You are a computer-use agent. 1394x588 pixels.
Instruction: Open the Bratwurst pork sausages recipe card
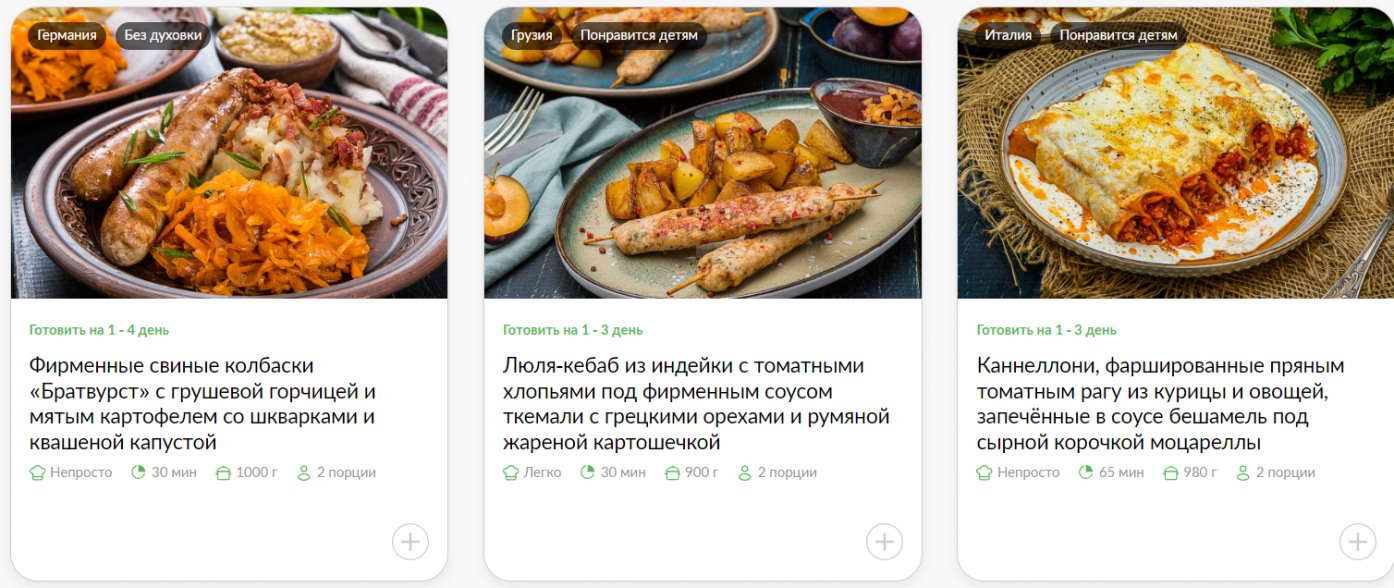click(x=202, y=404)
